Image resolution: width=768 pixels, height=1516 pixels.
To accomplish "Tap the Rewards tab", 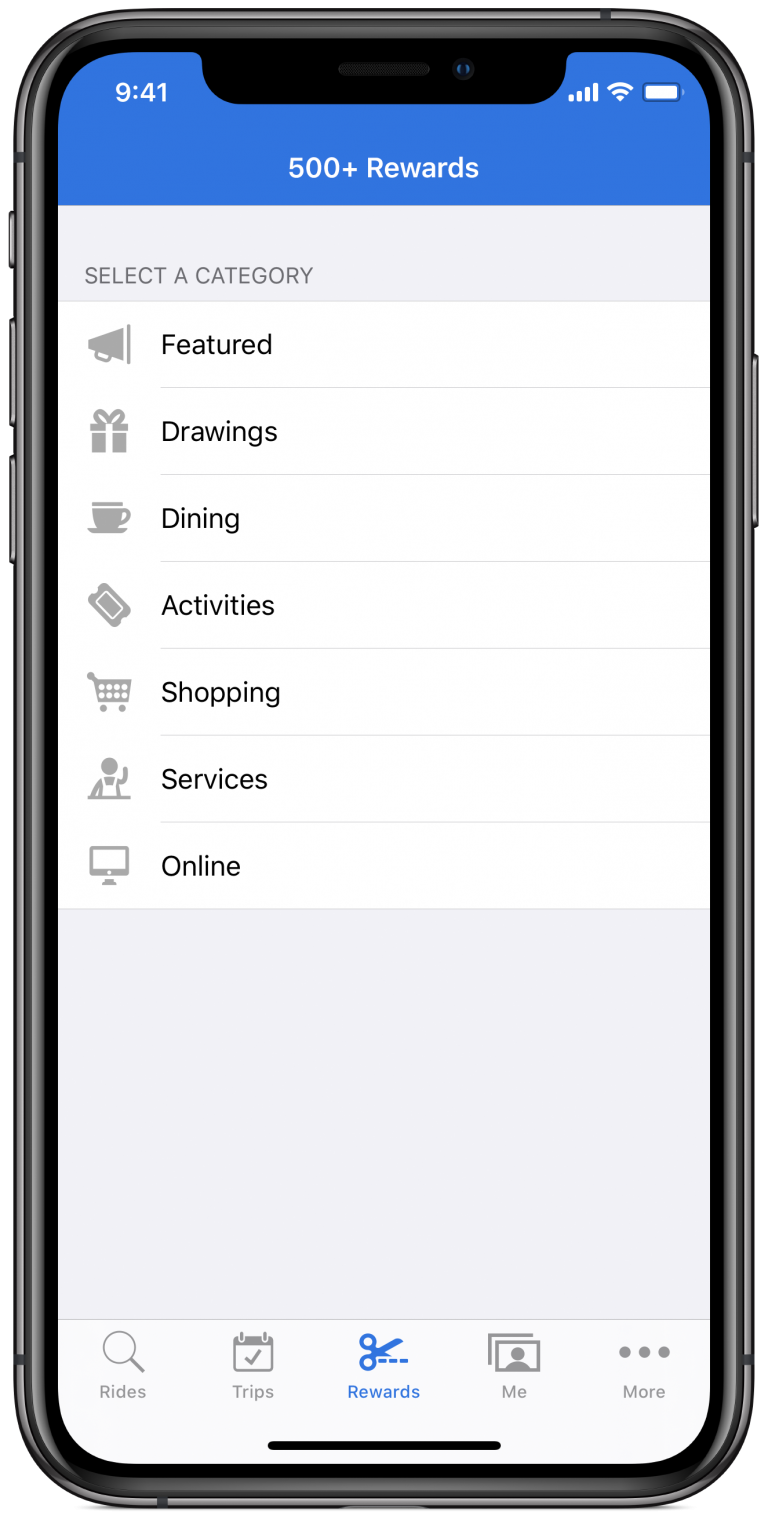I will coord(384,1365).
